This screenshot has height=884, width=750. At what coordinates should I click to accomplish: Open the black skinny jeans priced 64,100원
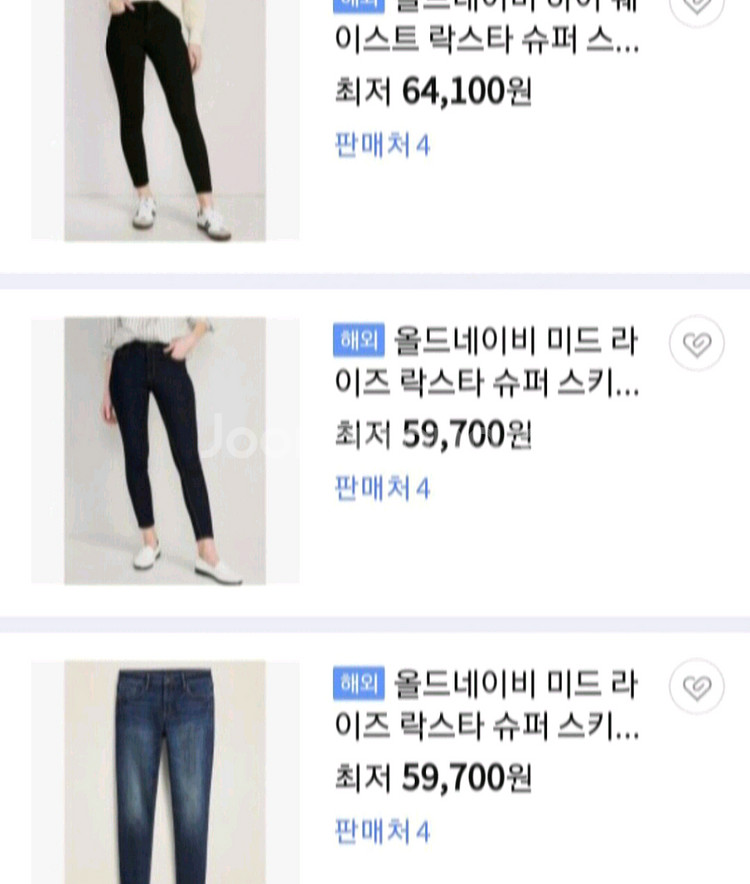point(165,120)
